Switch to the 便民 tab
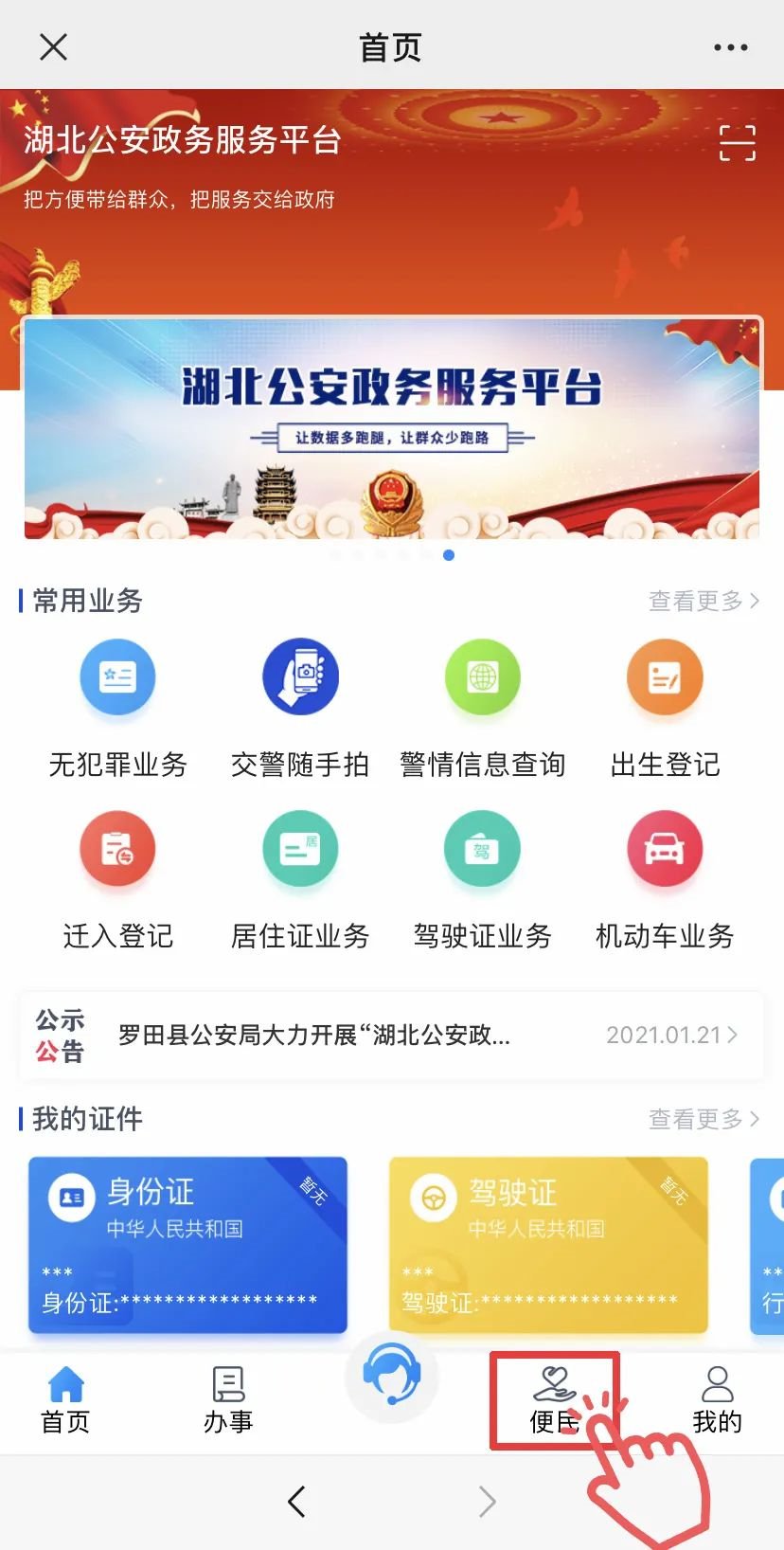The image size is (784, 1550). click(x=554, y=1400)
